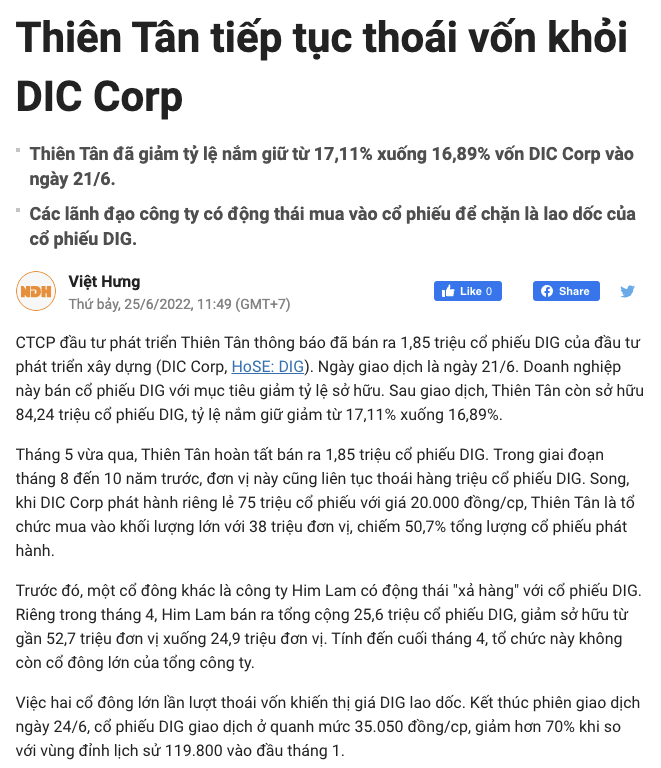Open the HoSE: DIG stock link

[268, 365]
